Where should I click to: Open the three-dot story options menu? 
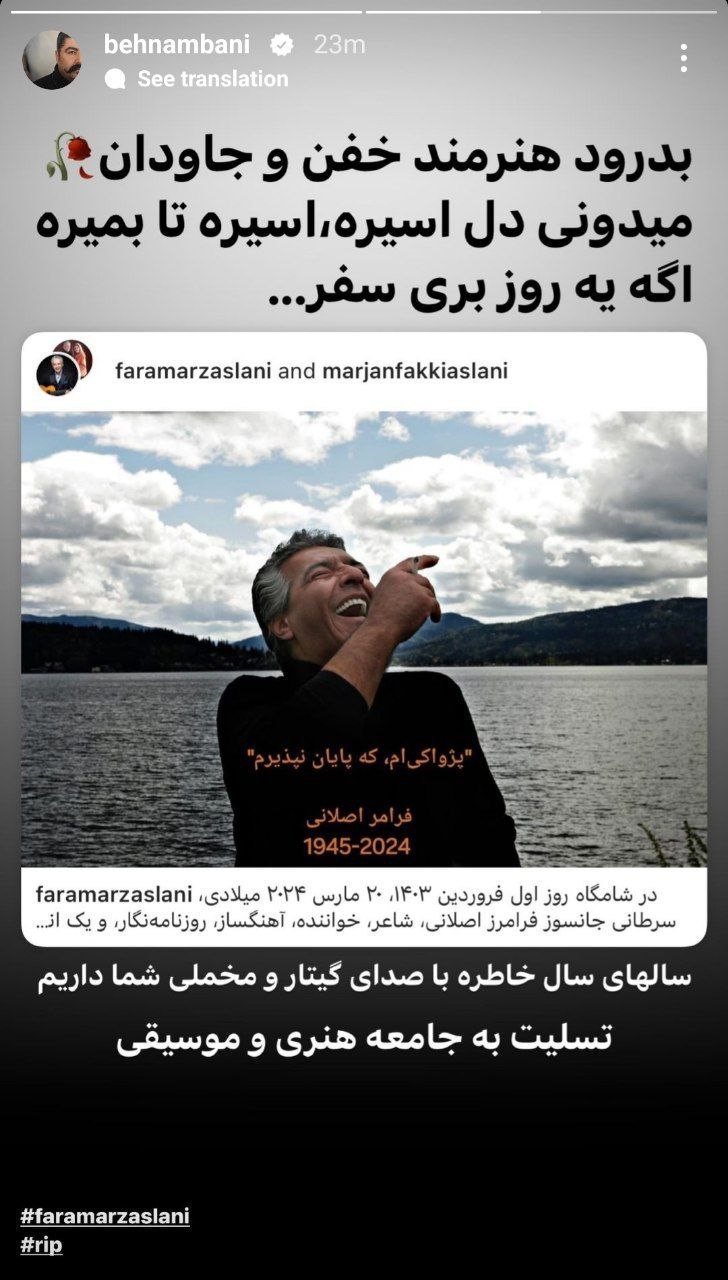click(x=684, y=58)
